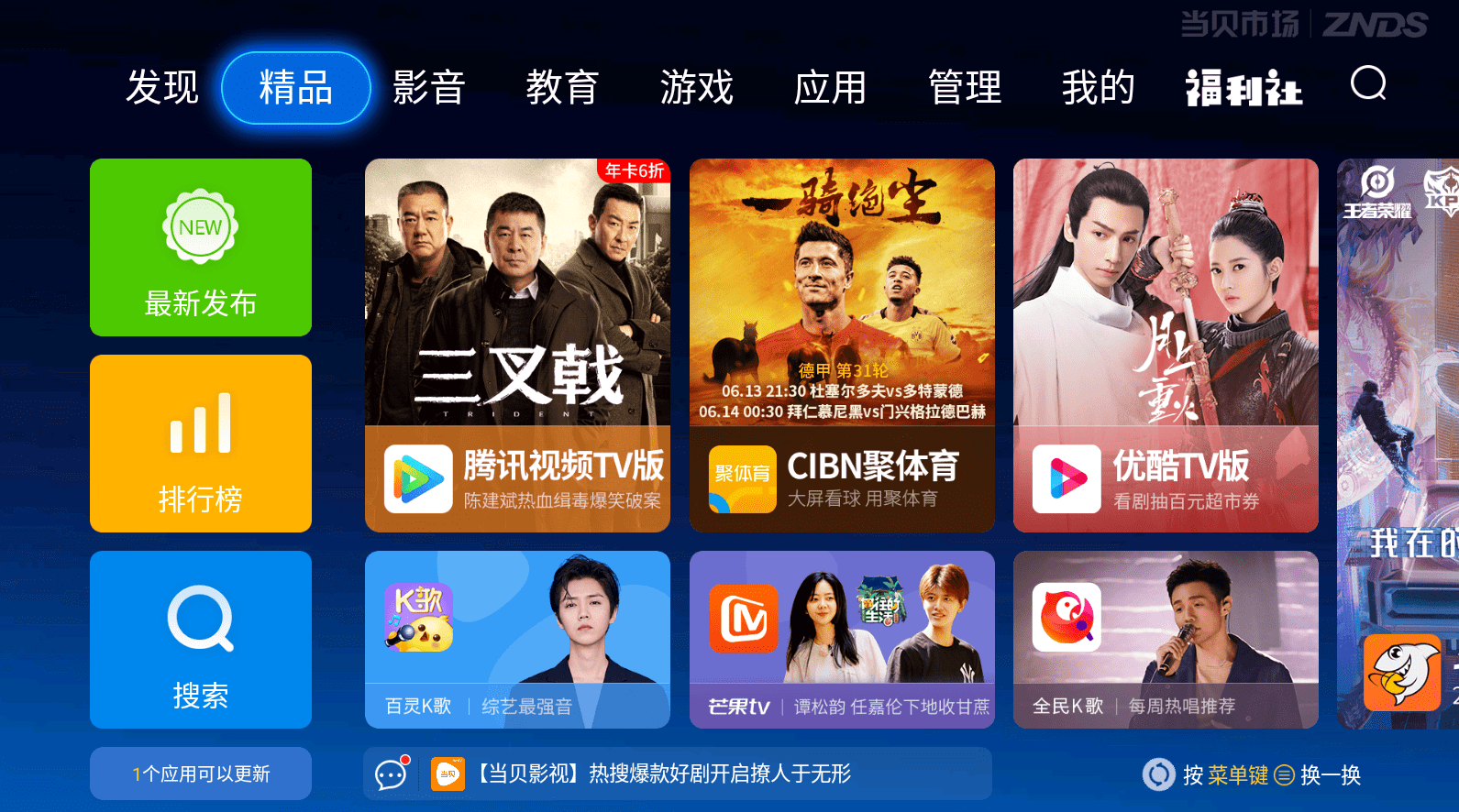Open the 排行榜 rankings tile
This screenshot has width=1459, height=812.
(x=201, y=444)
